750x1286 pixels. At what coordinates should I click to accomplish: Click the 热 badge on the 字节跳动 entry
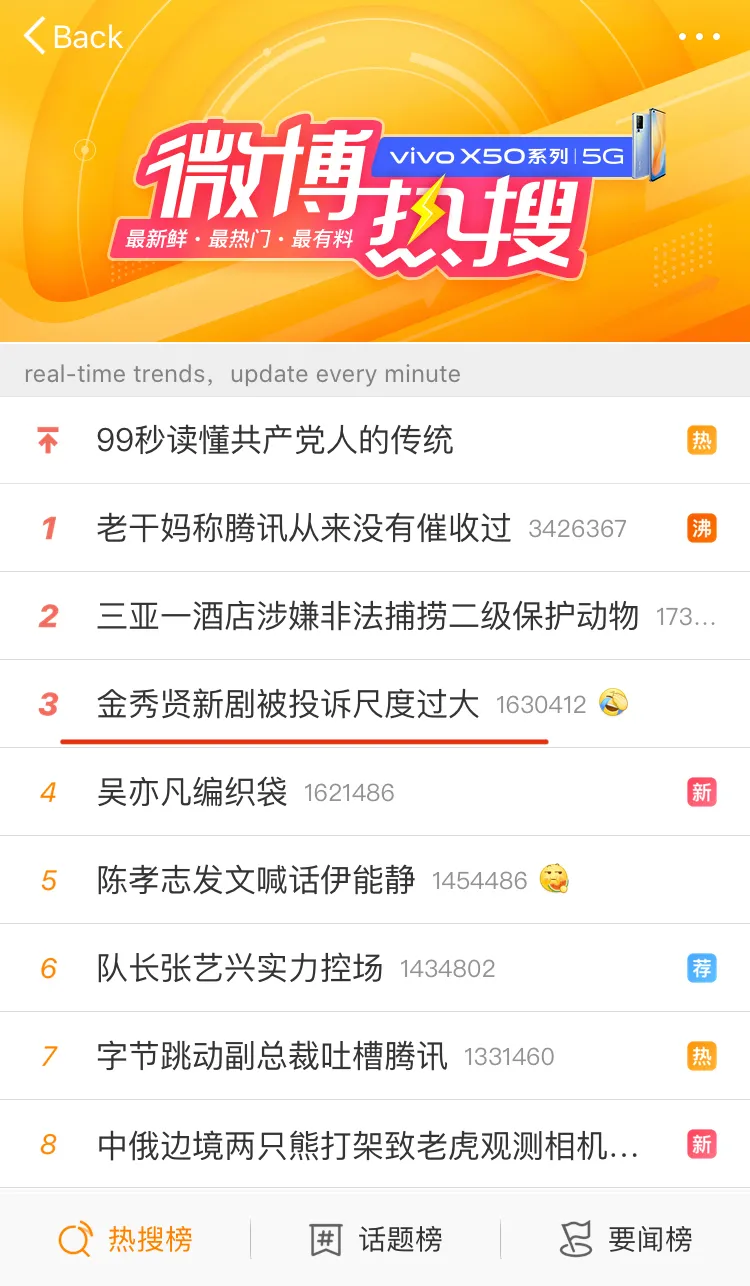point(701,1056)
